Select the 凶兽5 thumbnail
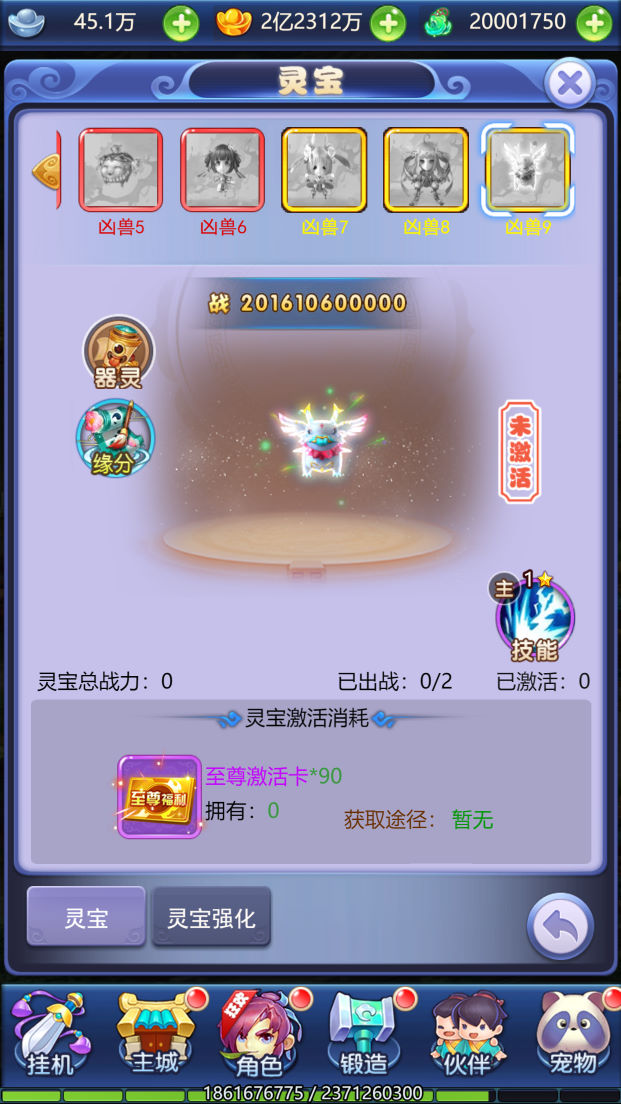 [x=121, y=170]
